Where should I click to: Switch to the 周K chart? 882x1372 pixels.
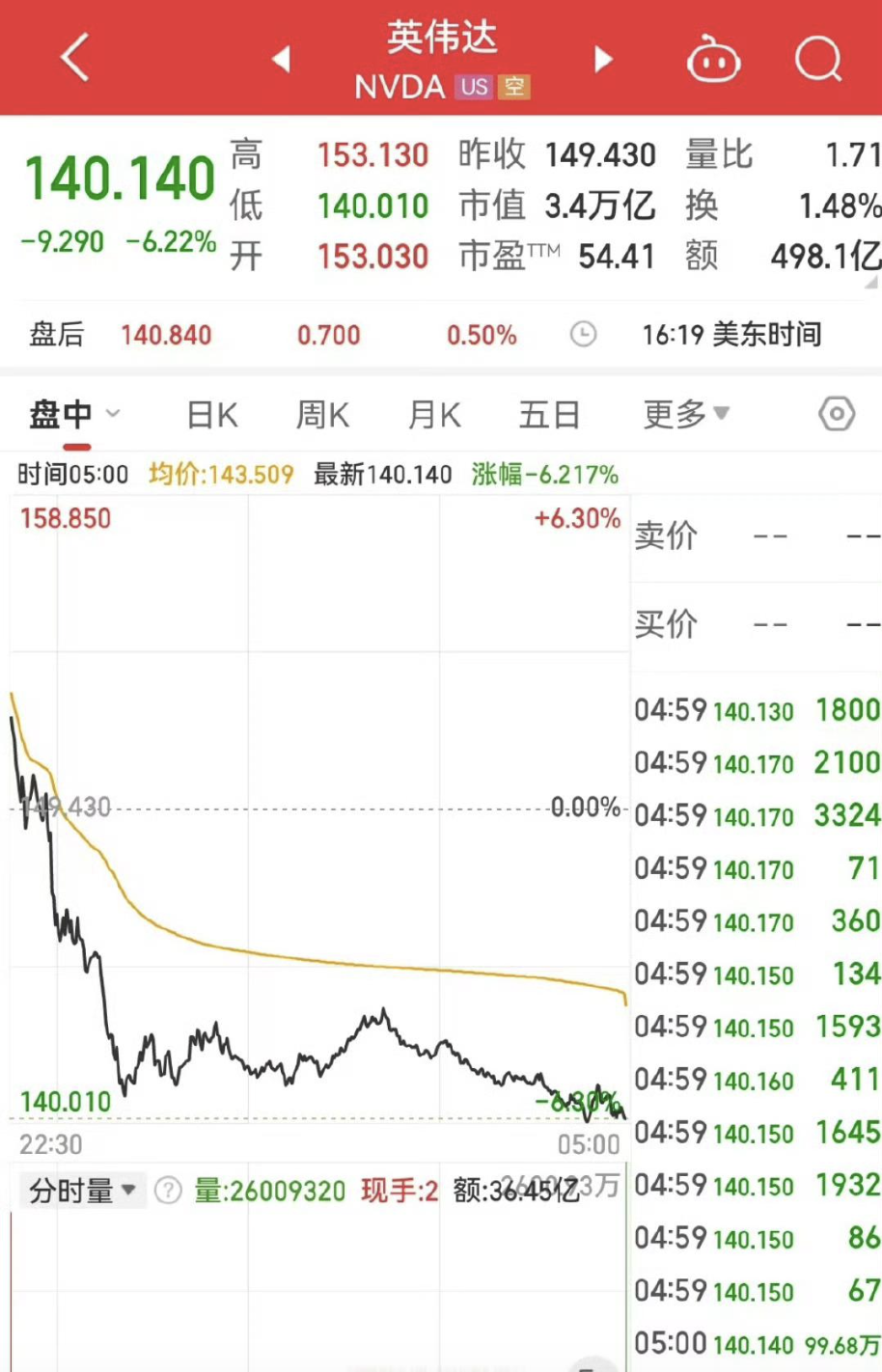pos(322,415)
